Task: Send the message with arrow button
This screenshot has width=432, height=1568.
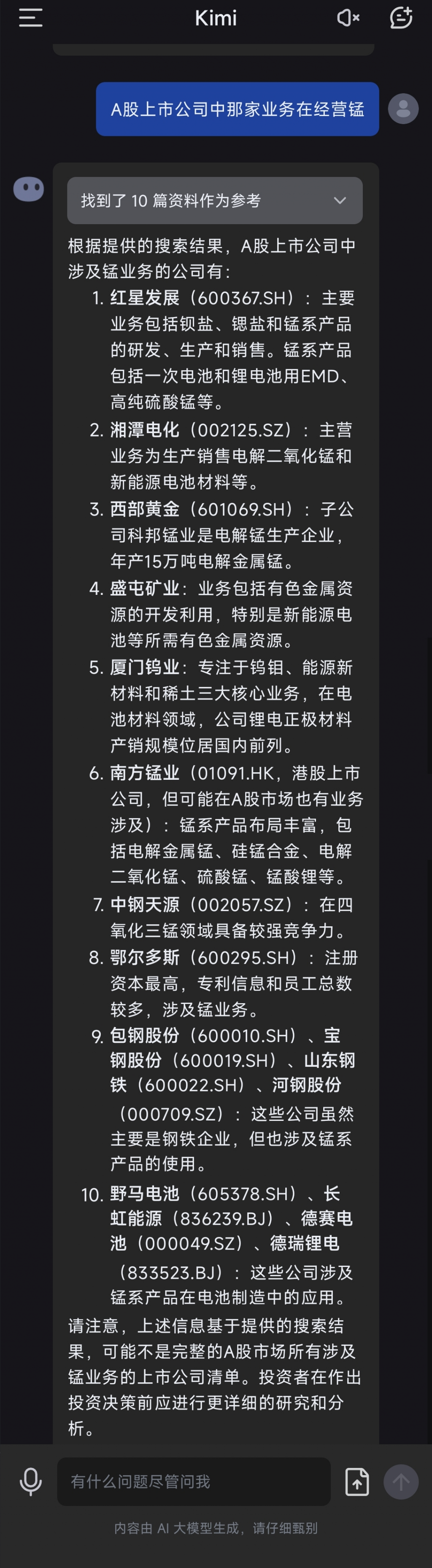Action: click(401, 1481)
